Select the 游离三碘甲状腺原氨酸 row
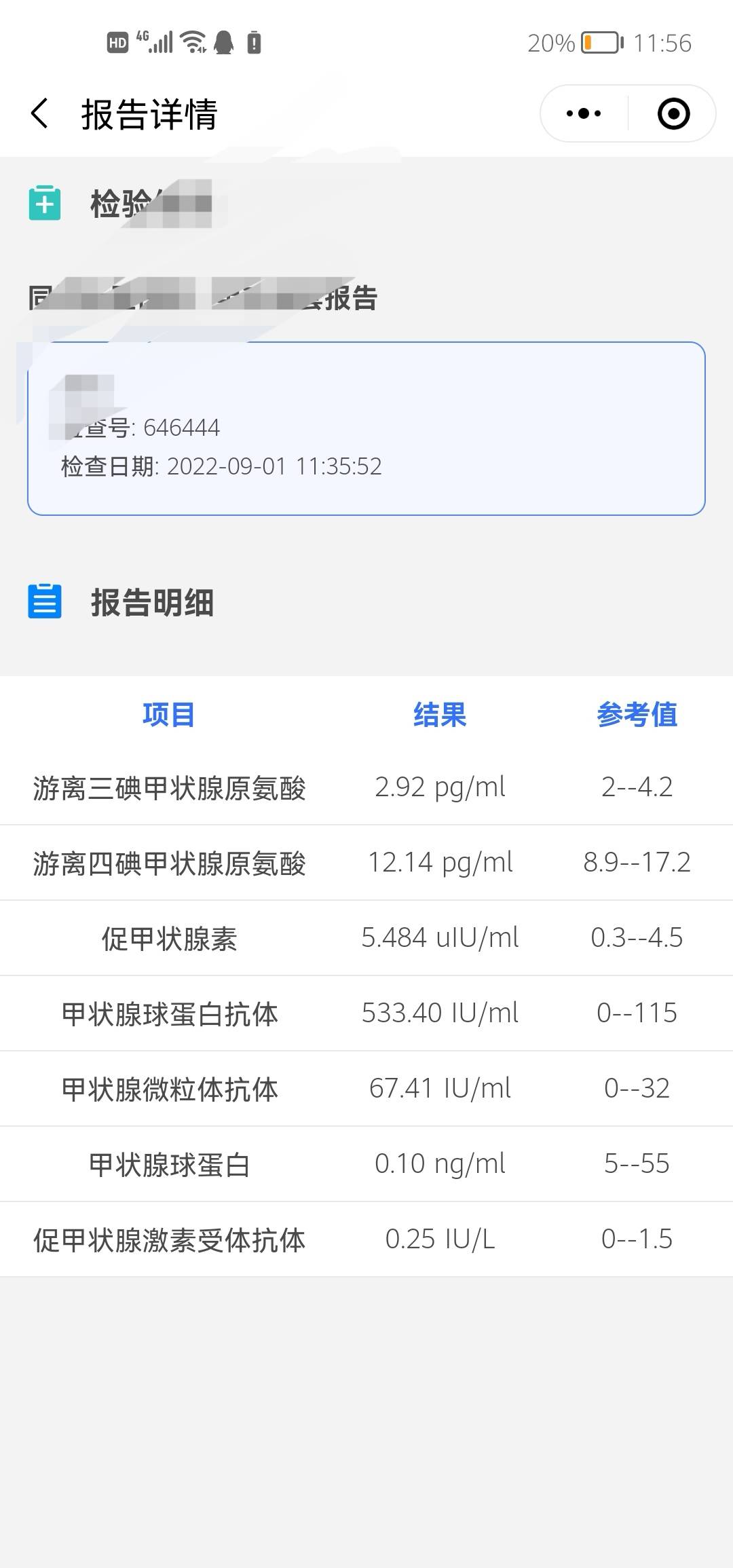The image size is (733, 1568). point(366,787)
